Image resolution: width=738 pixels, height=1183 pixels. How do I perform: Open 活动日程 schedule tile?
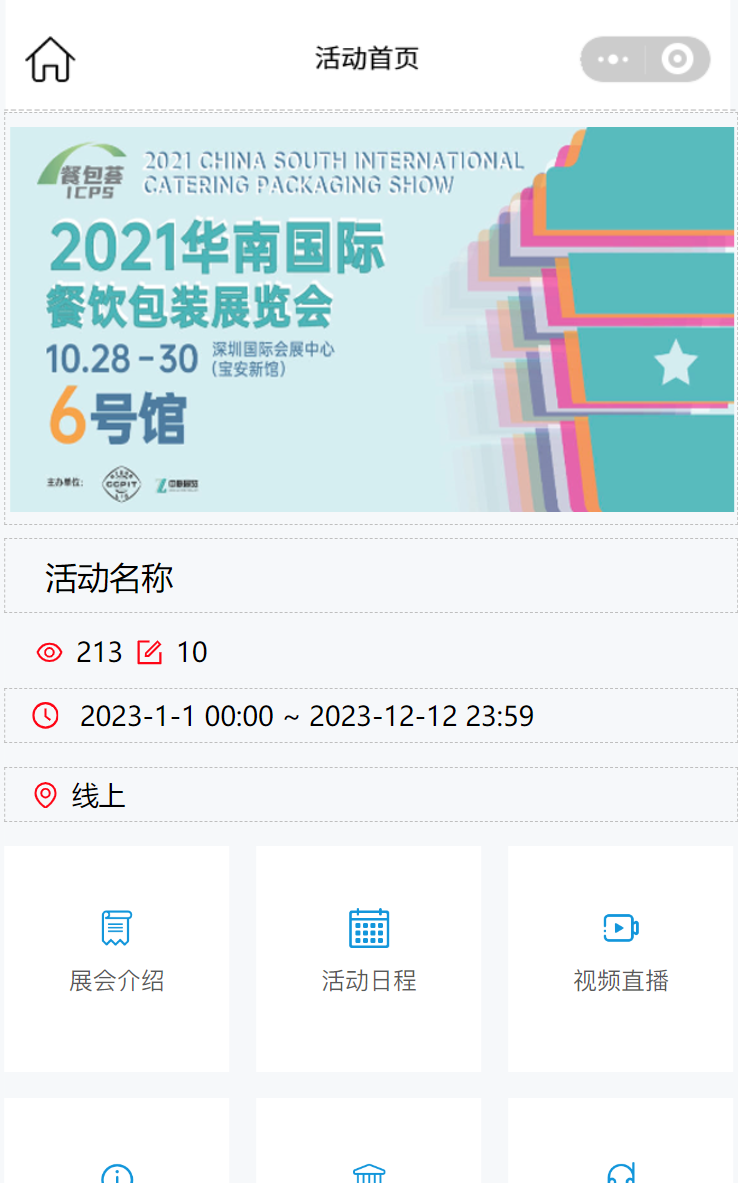coord(368,958)
